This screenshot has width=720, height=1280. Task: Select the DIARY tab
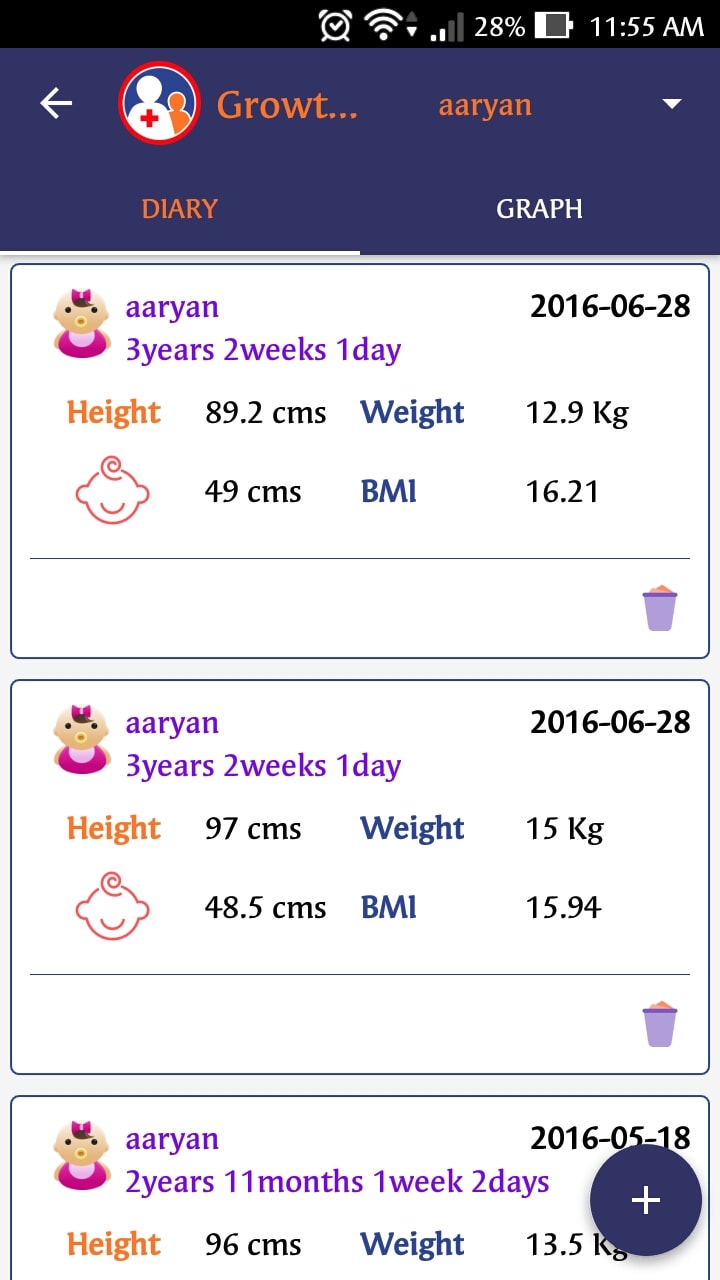tap(180, 209)
